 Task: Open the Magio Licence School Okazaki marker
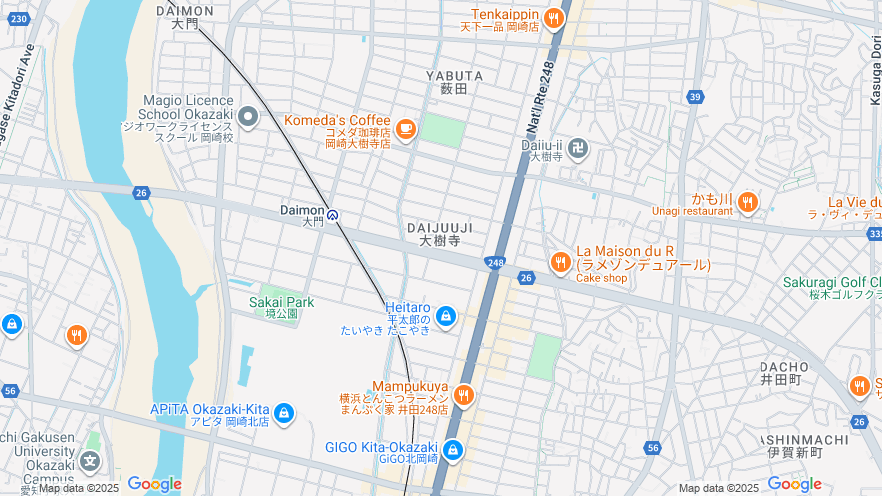pos(248,118)
